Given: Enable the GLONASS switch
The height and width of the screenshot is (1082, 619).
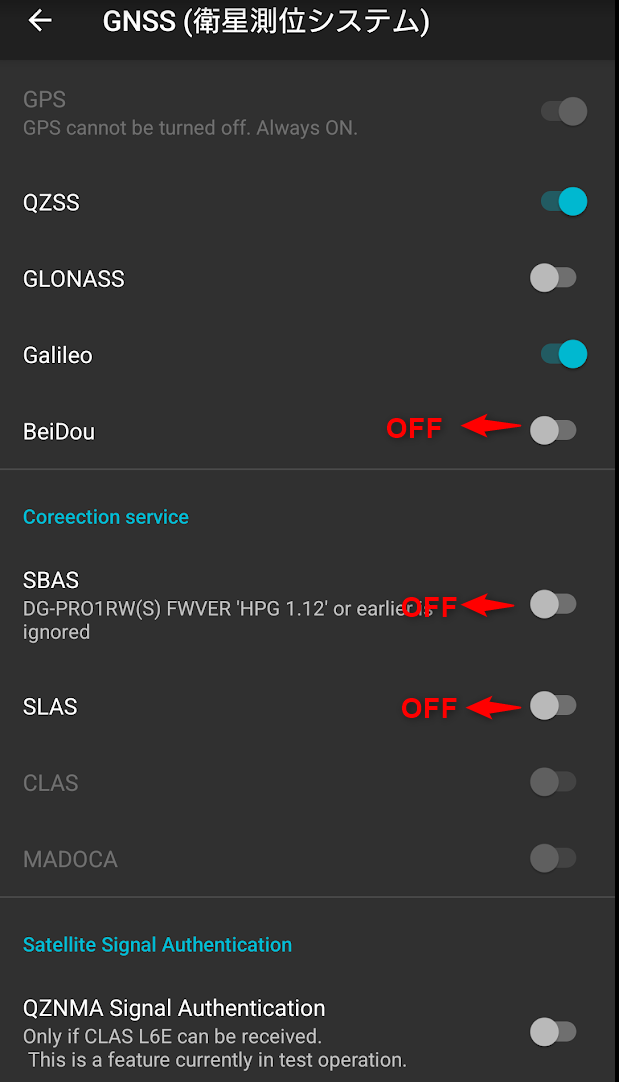Looking at the screenshot, I should 553,278.
